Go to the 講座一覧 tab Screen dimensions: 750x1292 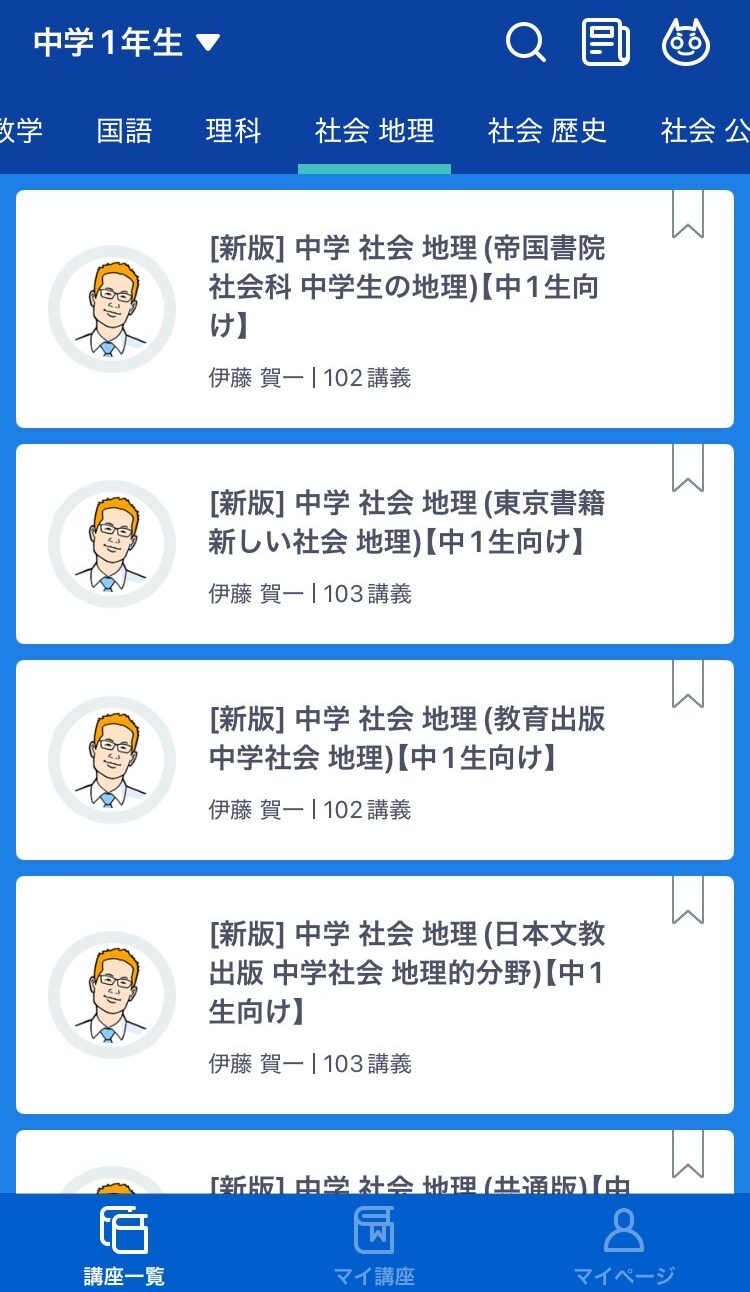point(124,1245)
